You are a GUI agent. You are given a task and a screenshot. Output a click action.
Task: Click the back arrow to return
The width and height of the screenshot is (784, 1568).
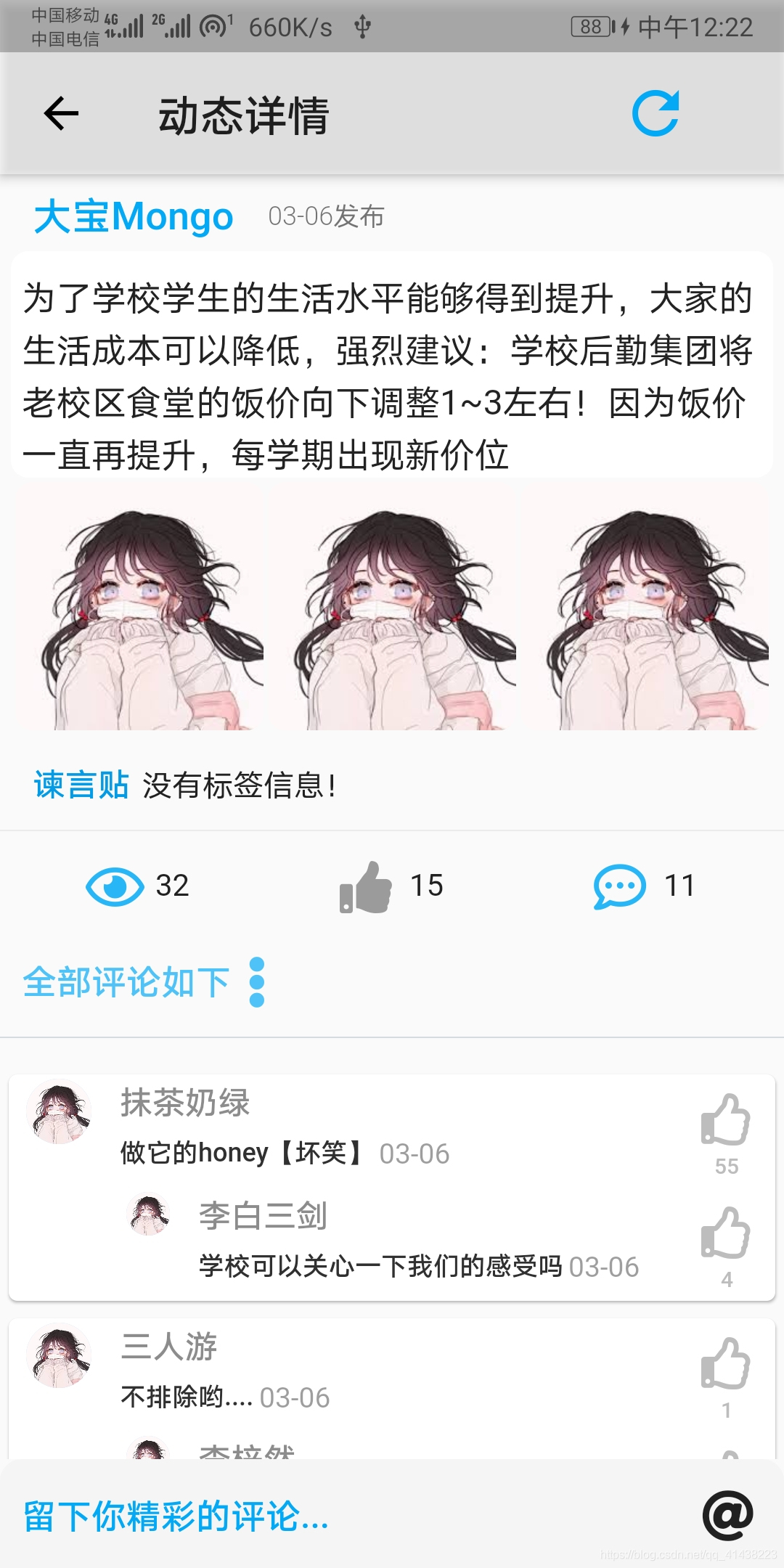(x=60, y=115)
